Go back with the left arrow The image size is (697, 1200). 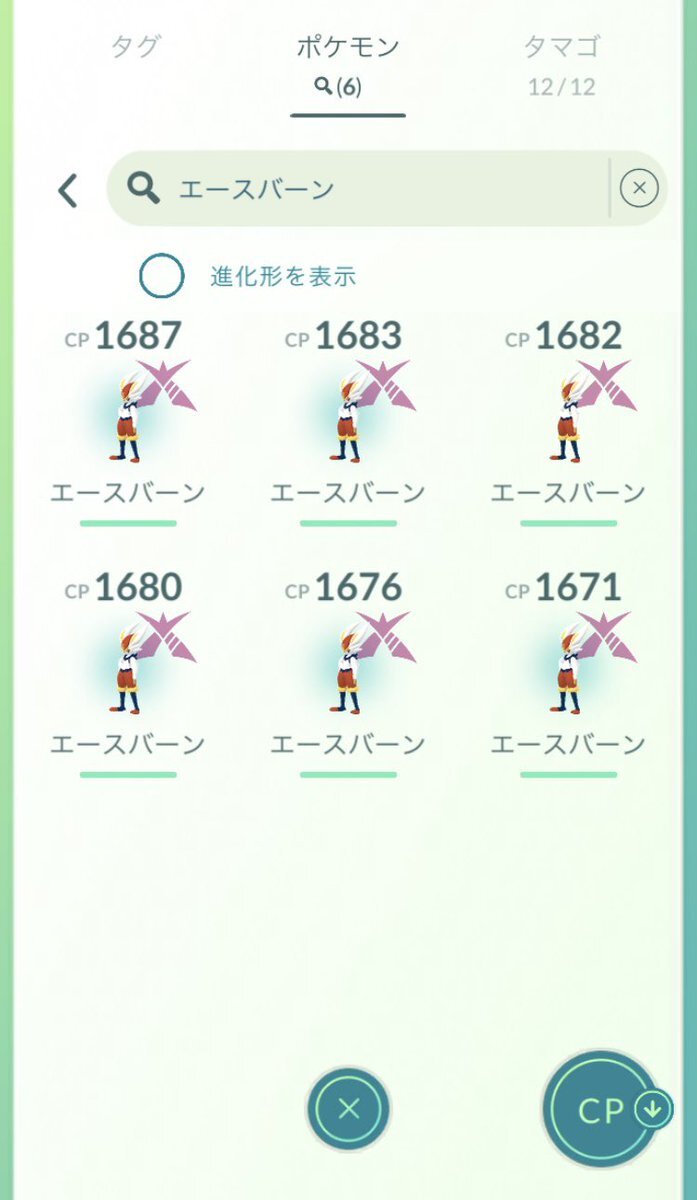[68, 190]
